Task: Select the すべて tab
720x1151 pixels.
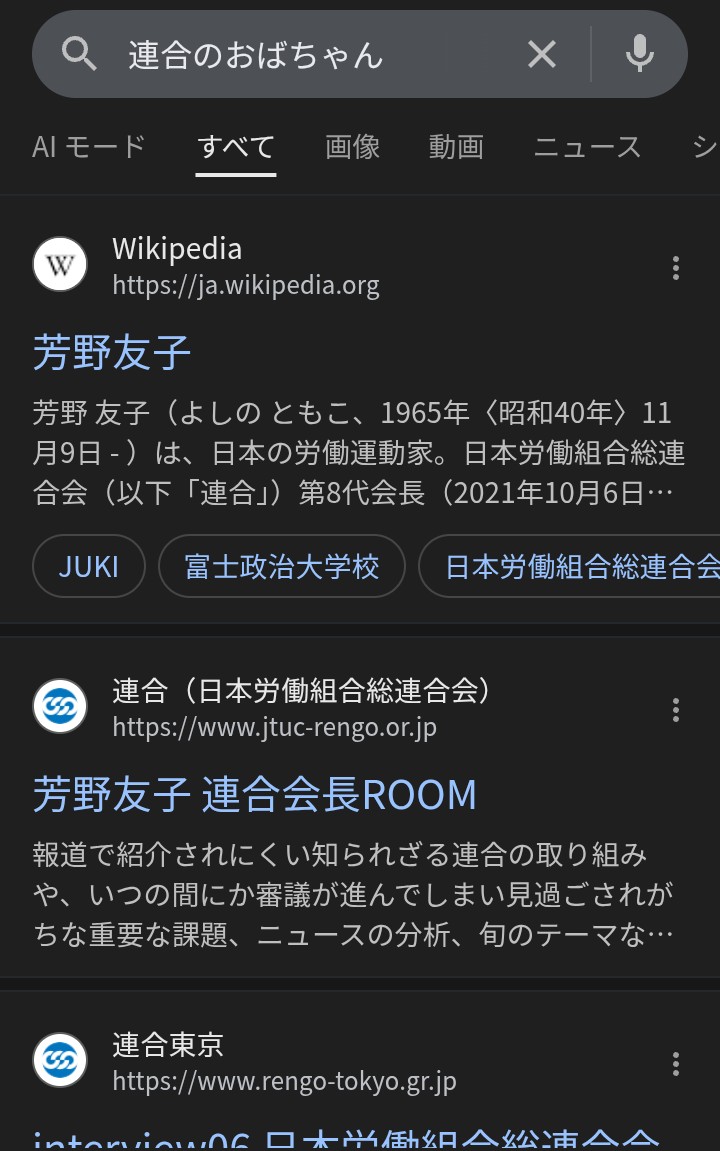Action: point(236,147)
